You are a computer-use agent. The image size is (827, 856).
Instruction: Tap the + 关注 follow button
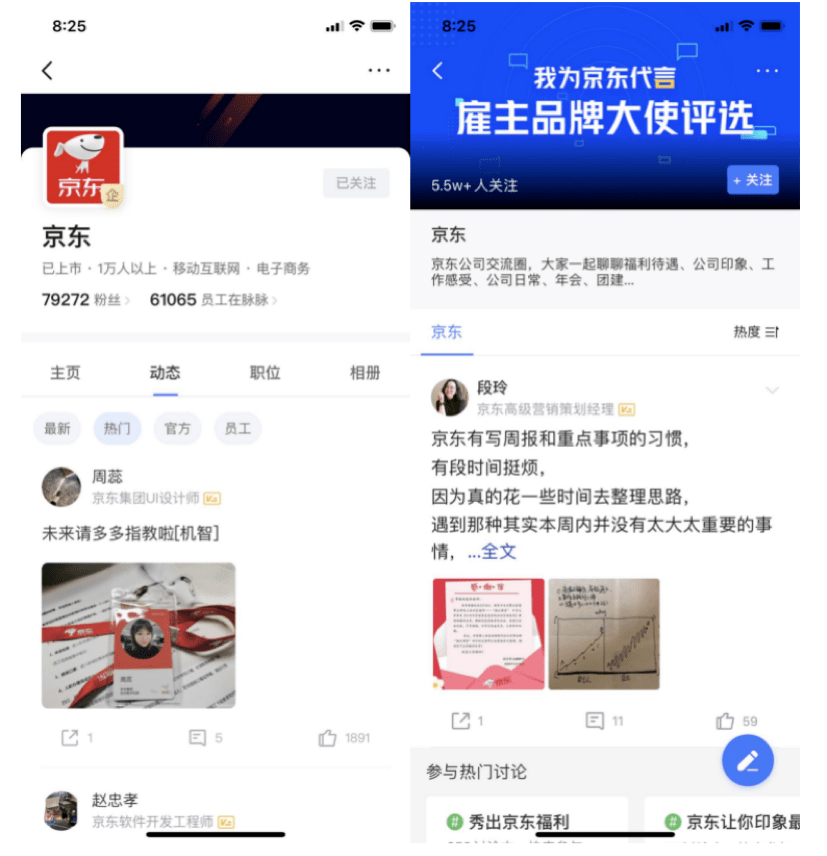[752, 180]
